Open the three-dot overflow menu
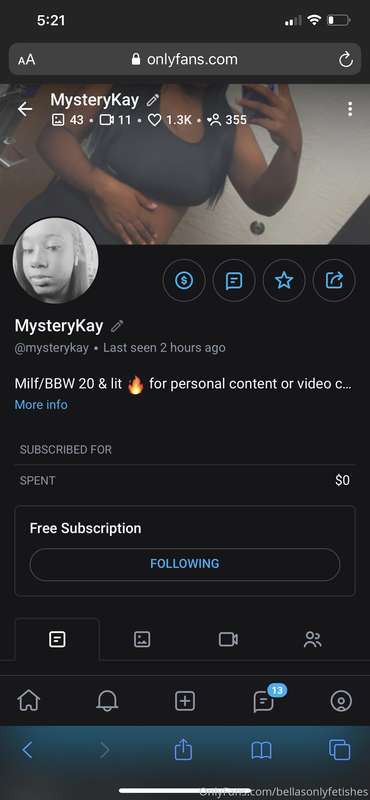The width and height of the screenshot is (370, 800). click(350, 109)
